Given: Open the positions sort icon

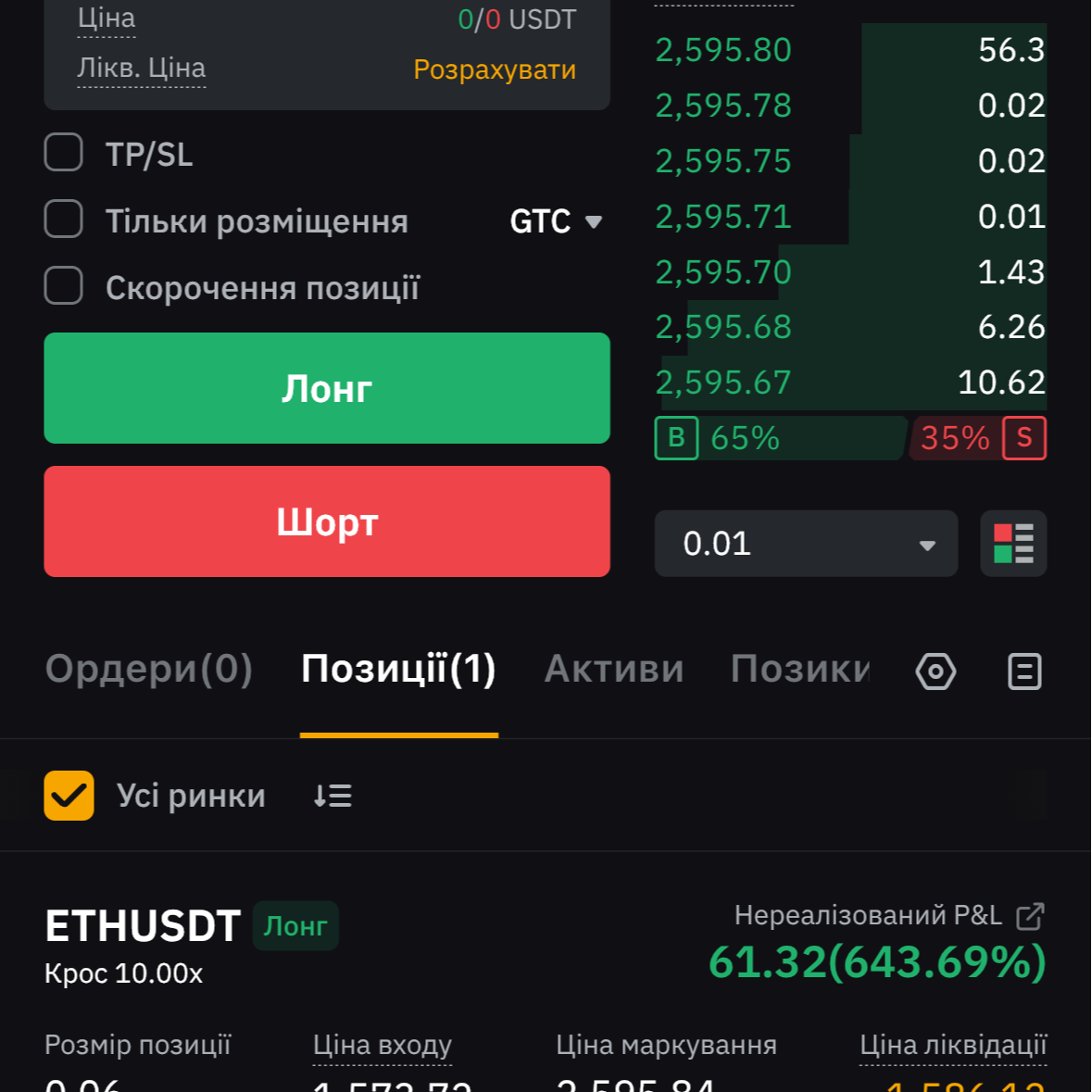Looking at the screenshot, I should click(333, 796).
